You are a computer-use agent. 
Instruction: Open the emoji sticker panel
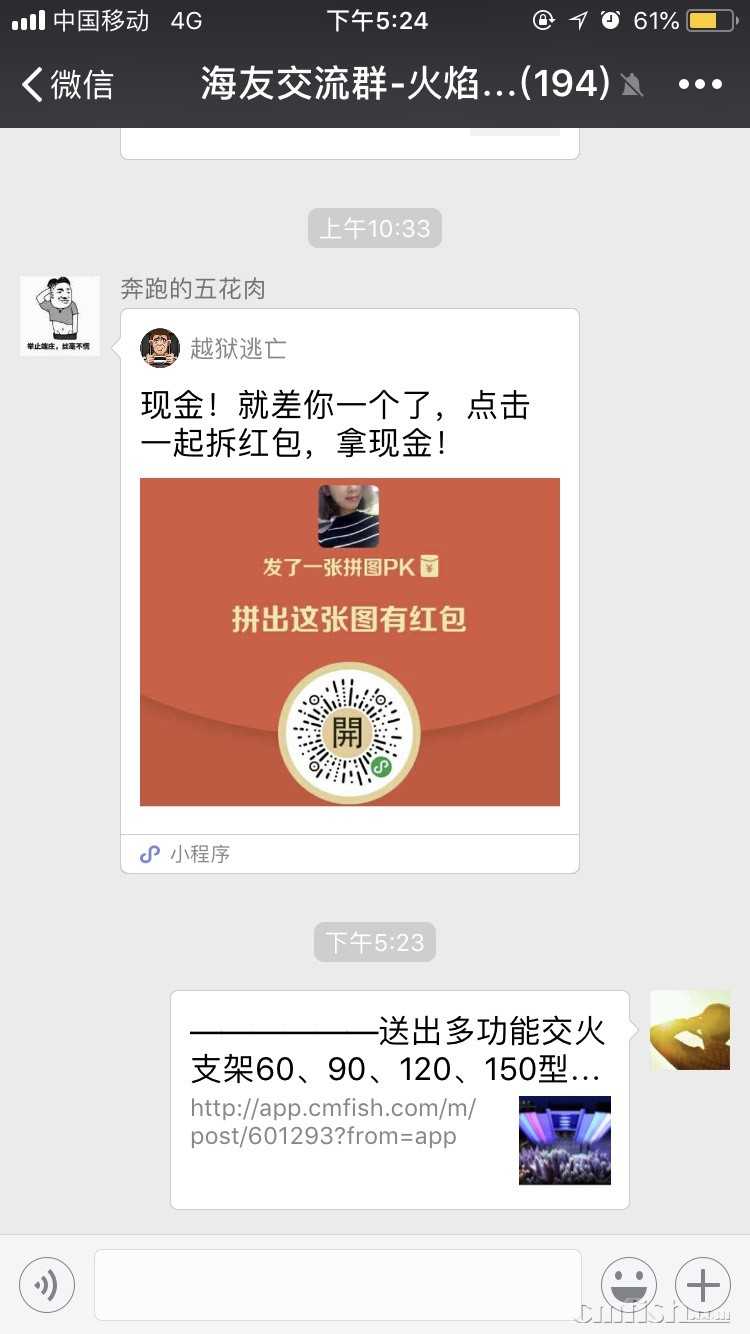(629, 1284)
